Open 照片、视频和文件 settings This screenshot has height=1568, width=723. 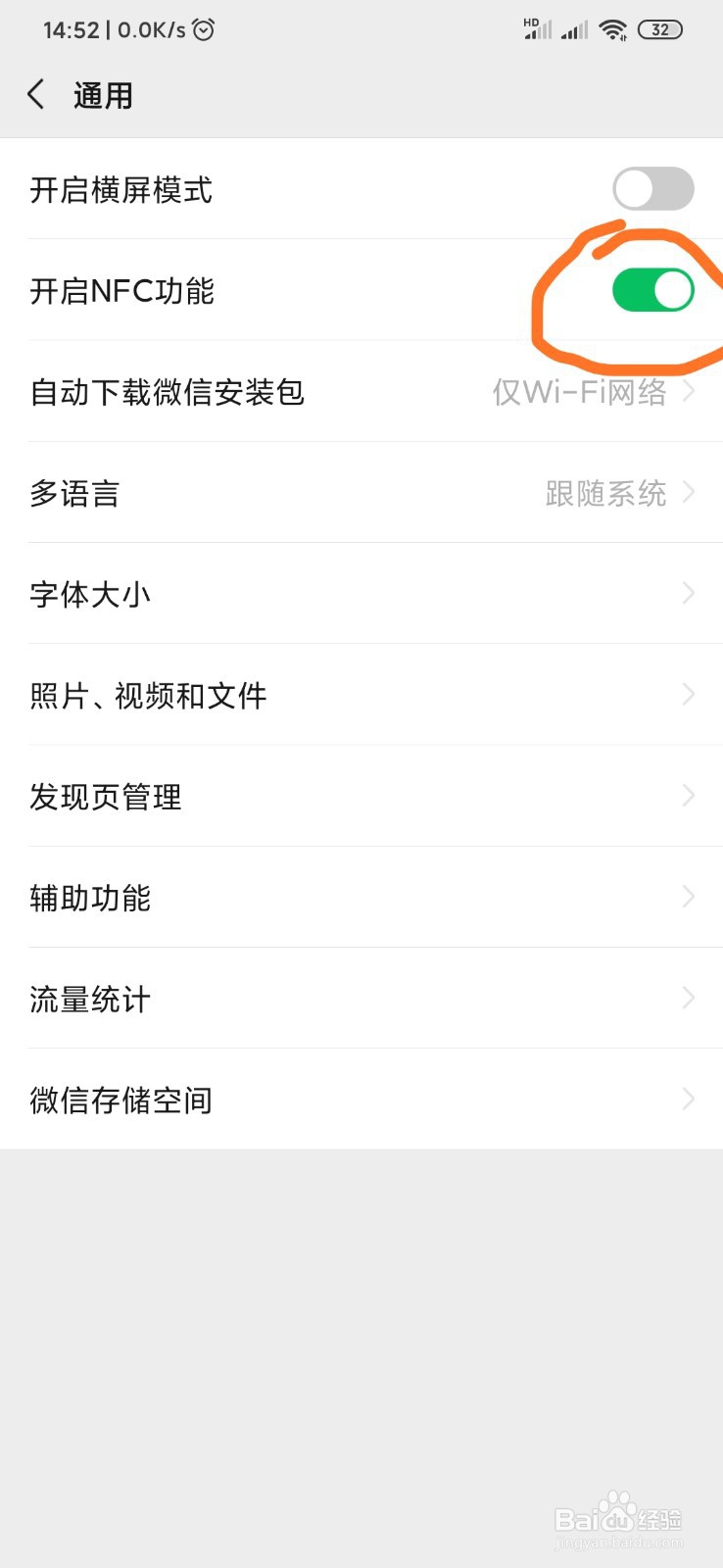point(362,695)
